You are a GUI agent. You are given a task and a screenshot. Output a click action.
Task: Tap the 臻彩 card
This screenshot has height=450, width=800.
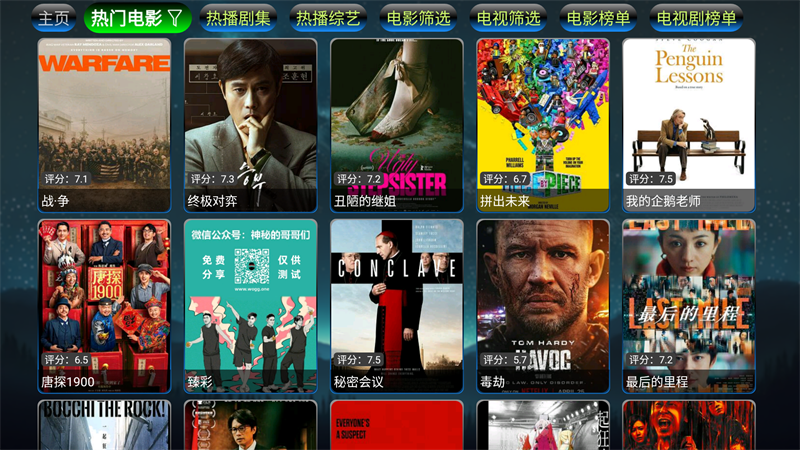pyautogui.click(x=250, y=306)
